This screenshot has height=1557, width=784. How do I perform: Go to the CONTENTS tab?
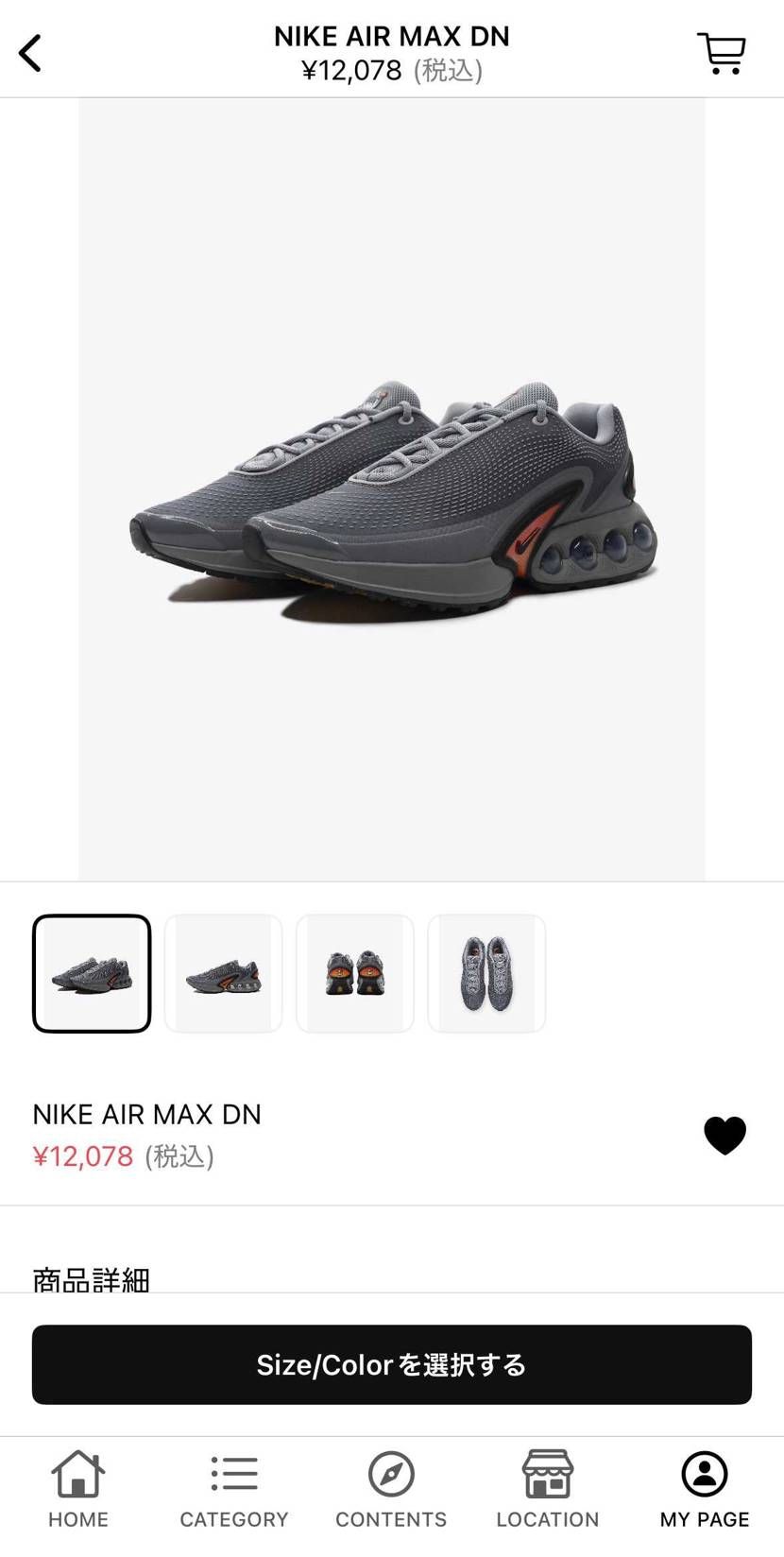click(391, 1489)
